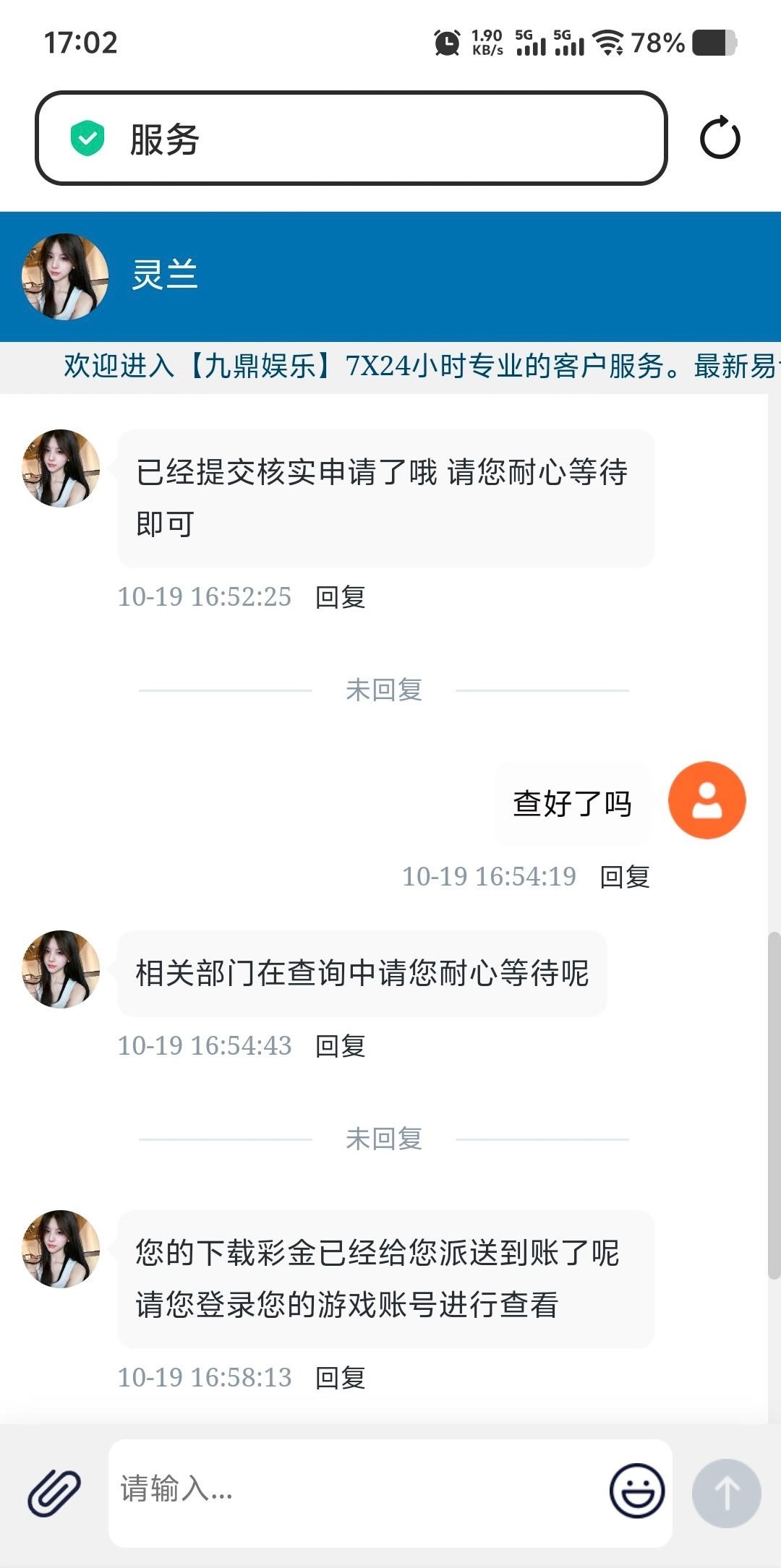Click the page reload icon
The width and height of the screenshot is (781, 1568).
pos(722,137)
